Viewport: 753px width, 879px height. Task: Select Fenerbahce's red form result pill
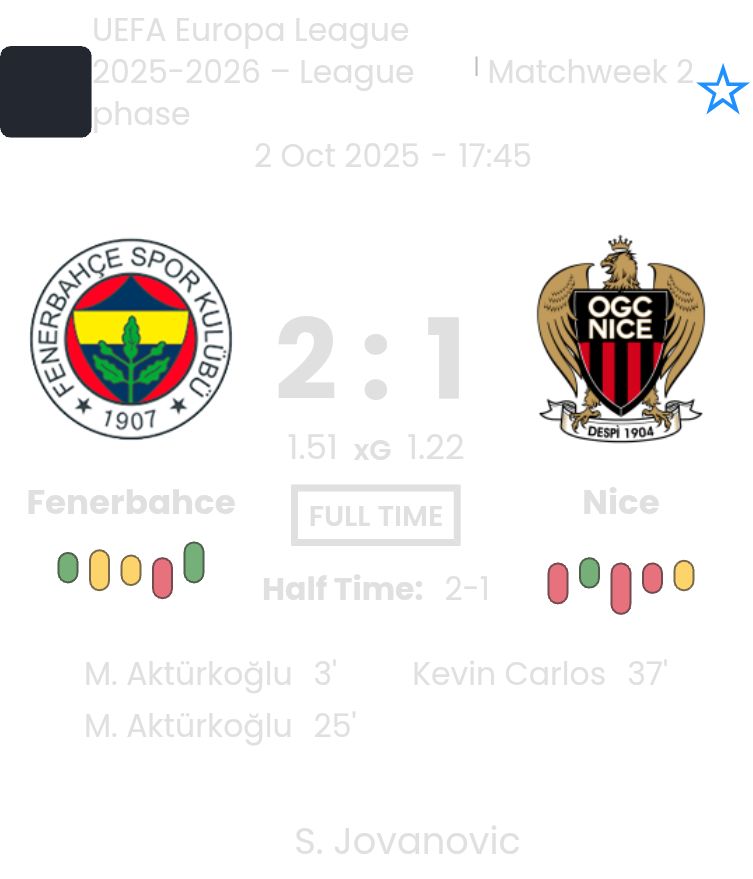pos(160,574)
